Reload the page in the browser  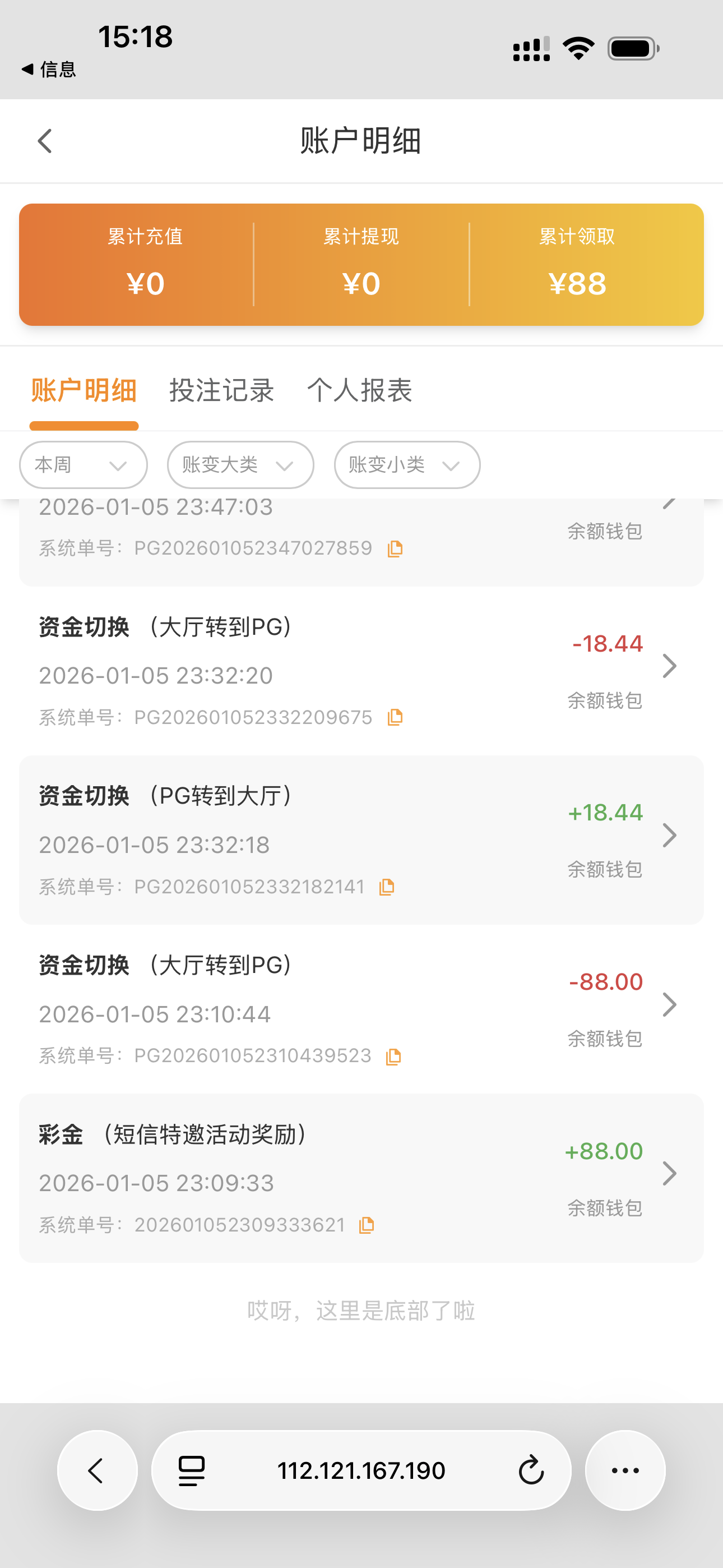pyautogui.click(x=531, y=1470)
